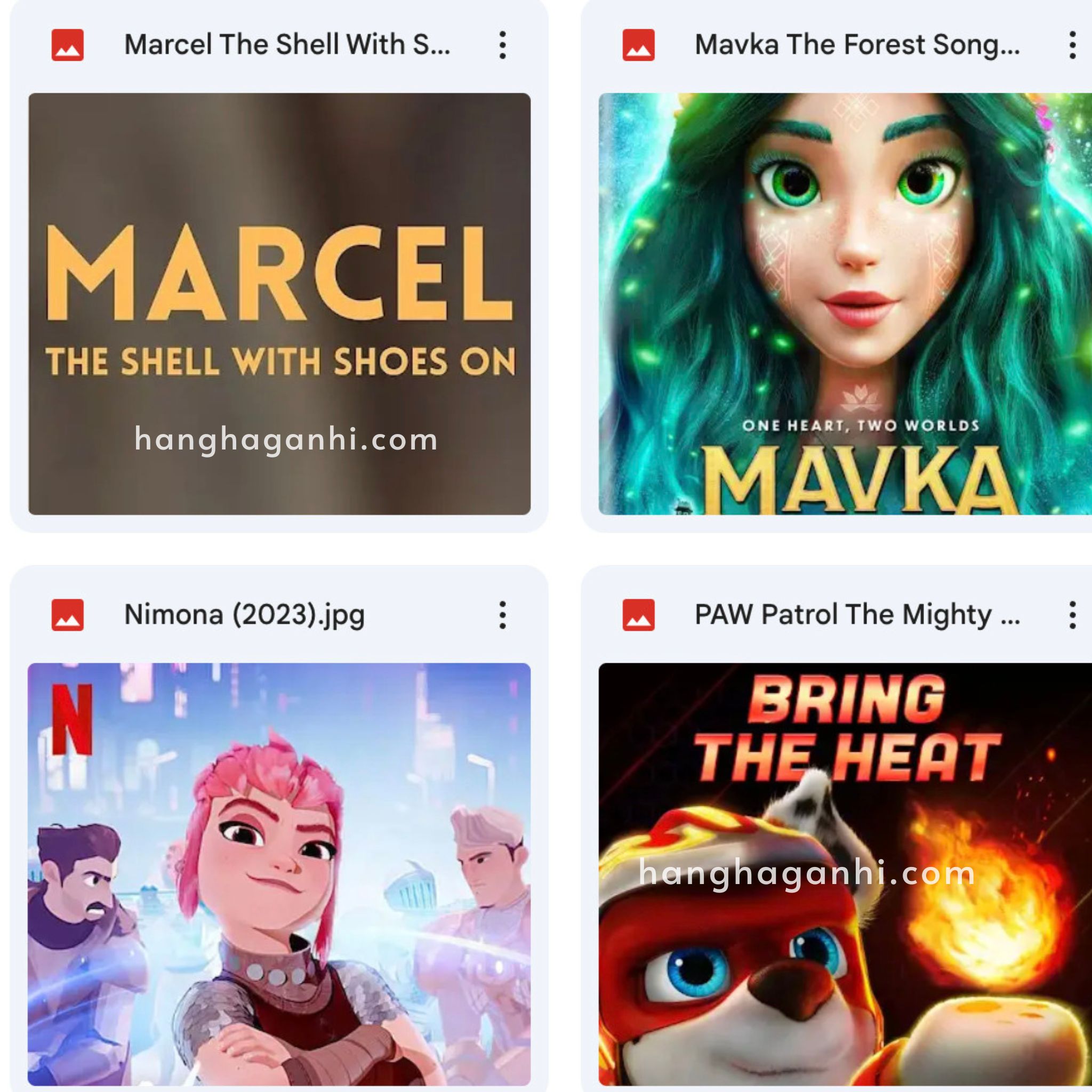The image size is (1092, 1092).
Task: View the Nimona (2023).jpg image
Action: pos(279,873)
